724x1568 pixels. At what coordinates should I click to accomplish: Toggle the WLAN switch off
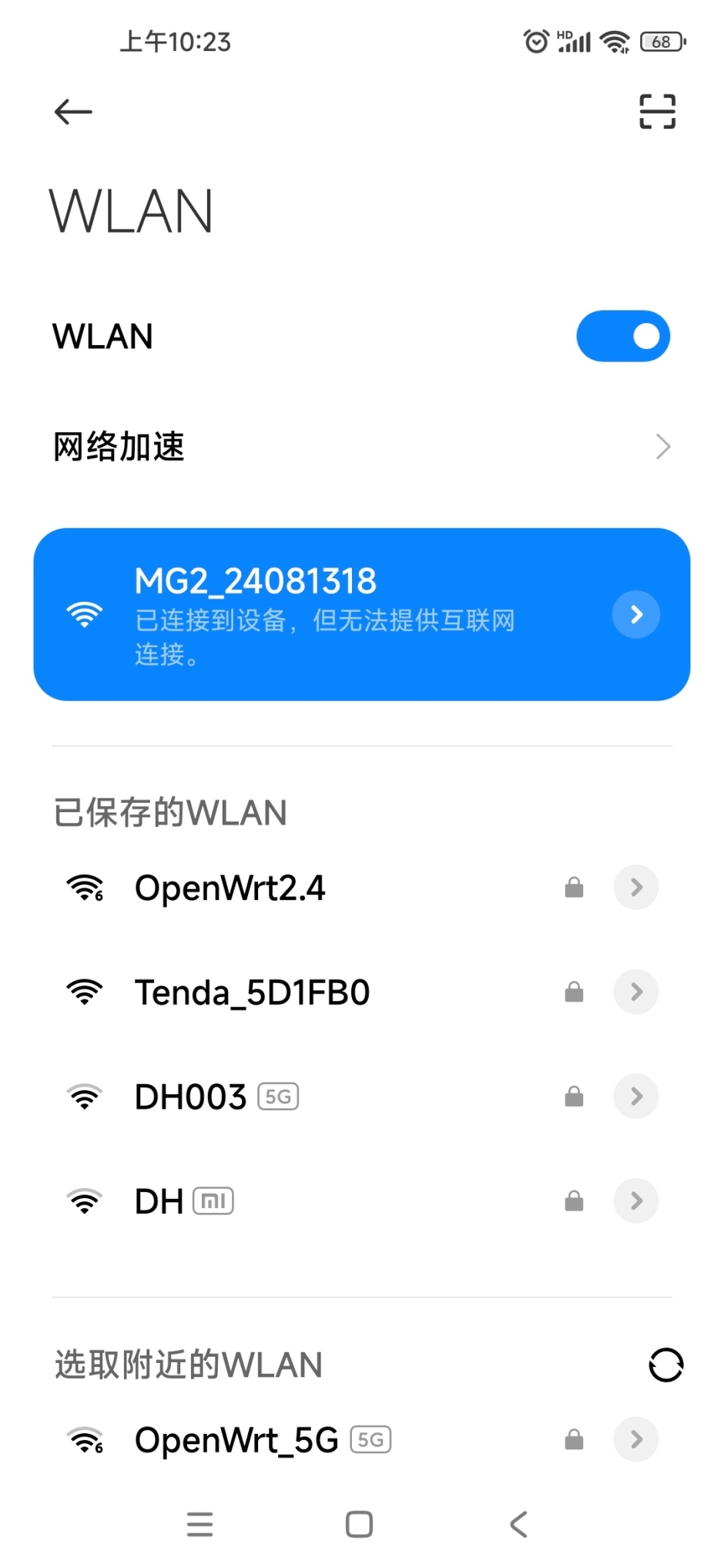(x=623, y=335)
